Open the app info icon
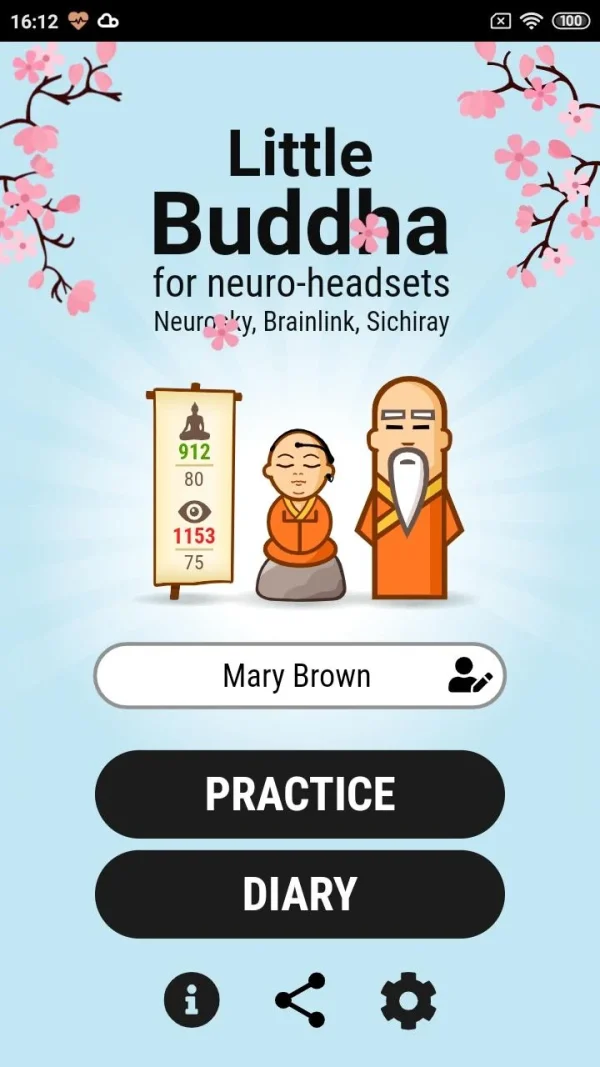The width and height of the screenshot is (600, 1067). 192,999
